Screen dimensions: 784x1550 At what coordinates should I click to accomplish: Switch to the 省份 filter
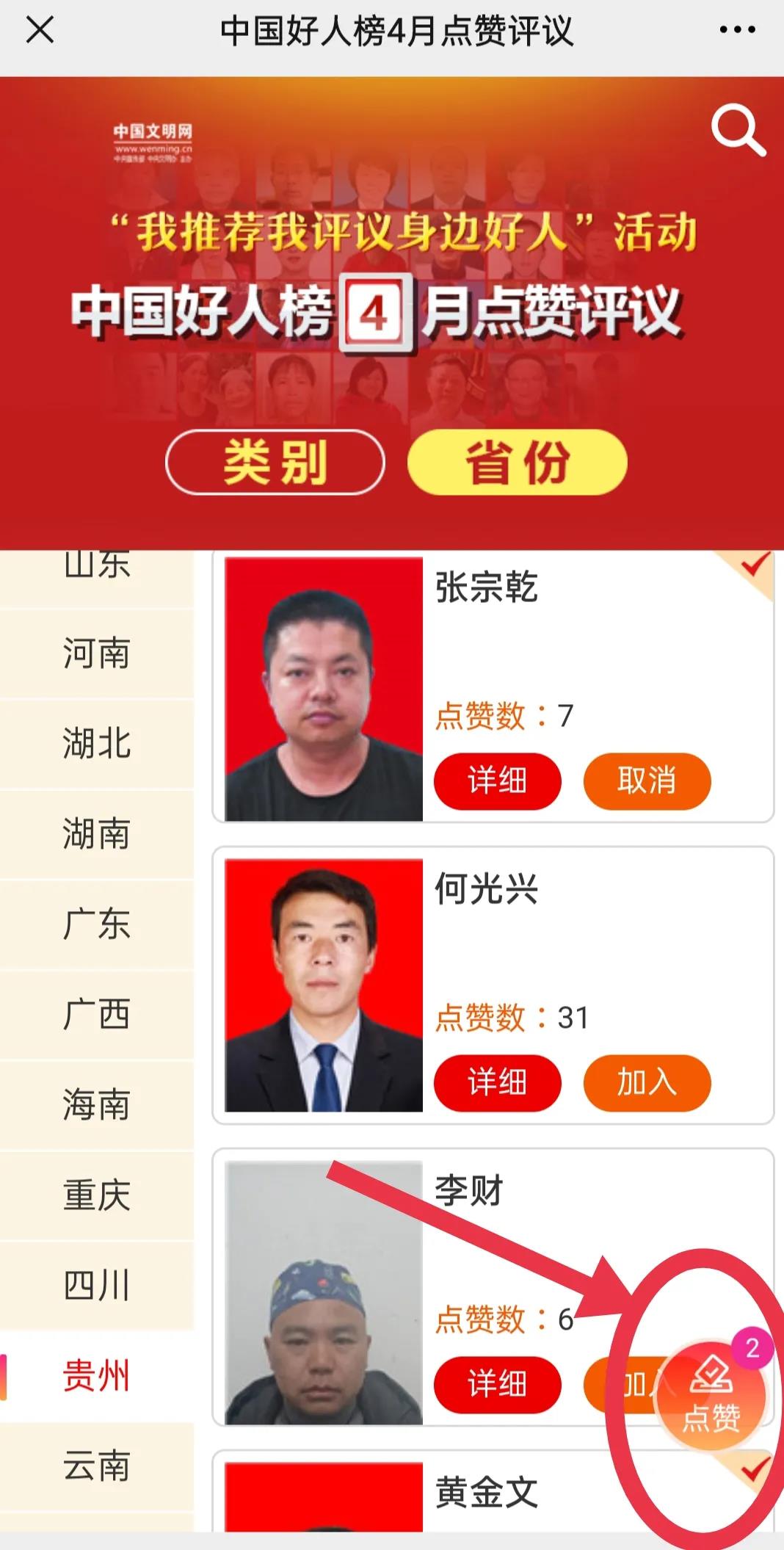pyautogui.click(x=517, y=462)
